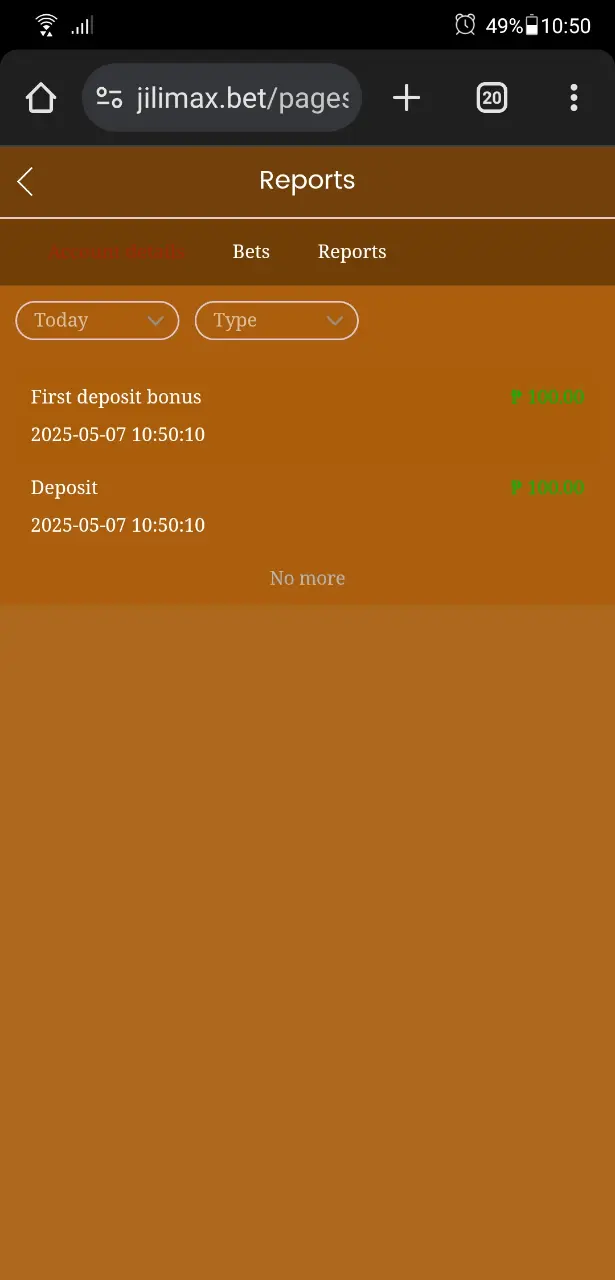Open the browser overflow menu
The width and height of the screenshot is (615, 1280).
573,98
